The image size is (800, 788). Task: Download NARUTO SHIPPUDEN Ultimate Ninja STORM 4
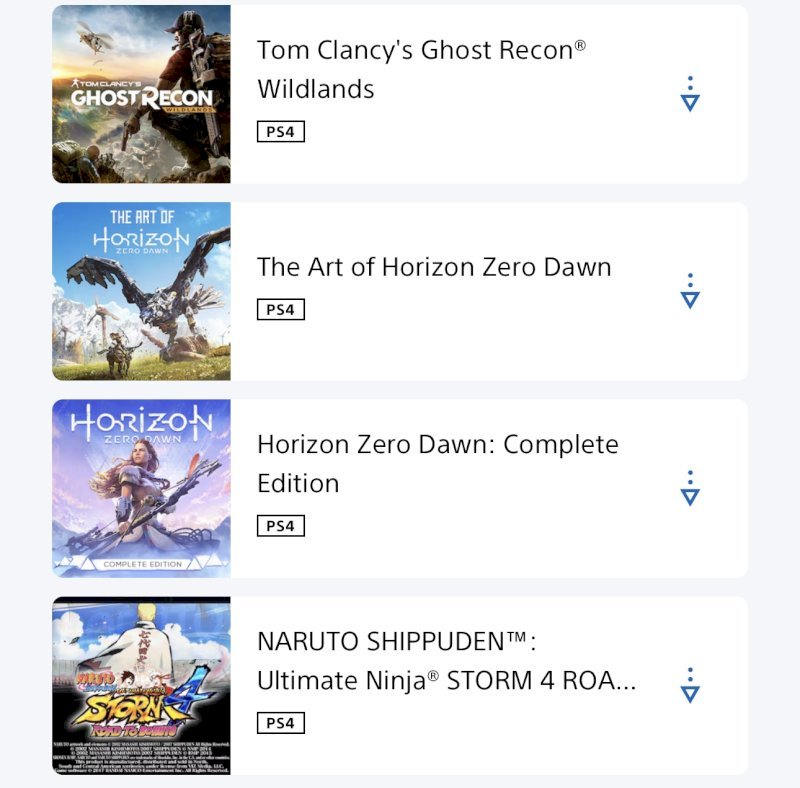pos(690,686)
